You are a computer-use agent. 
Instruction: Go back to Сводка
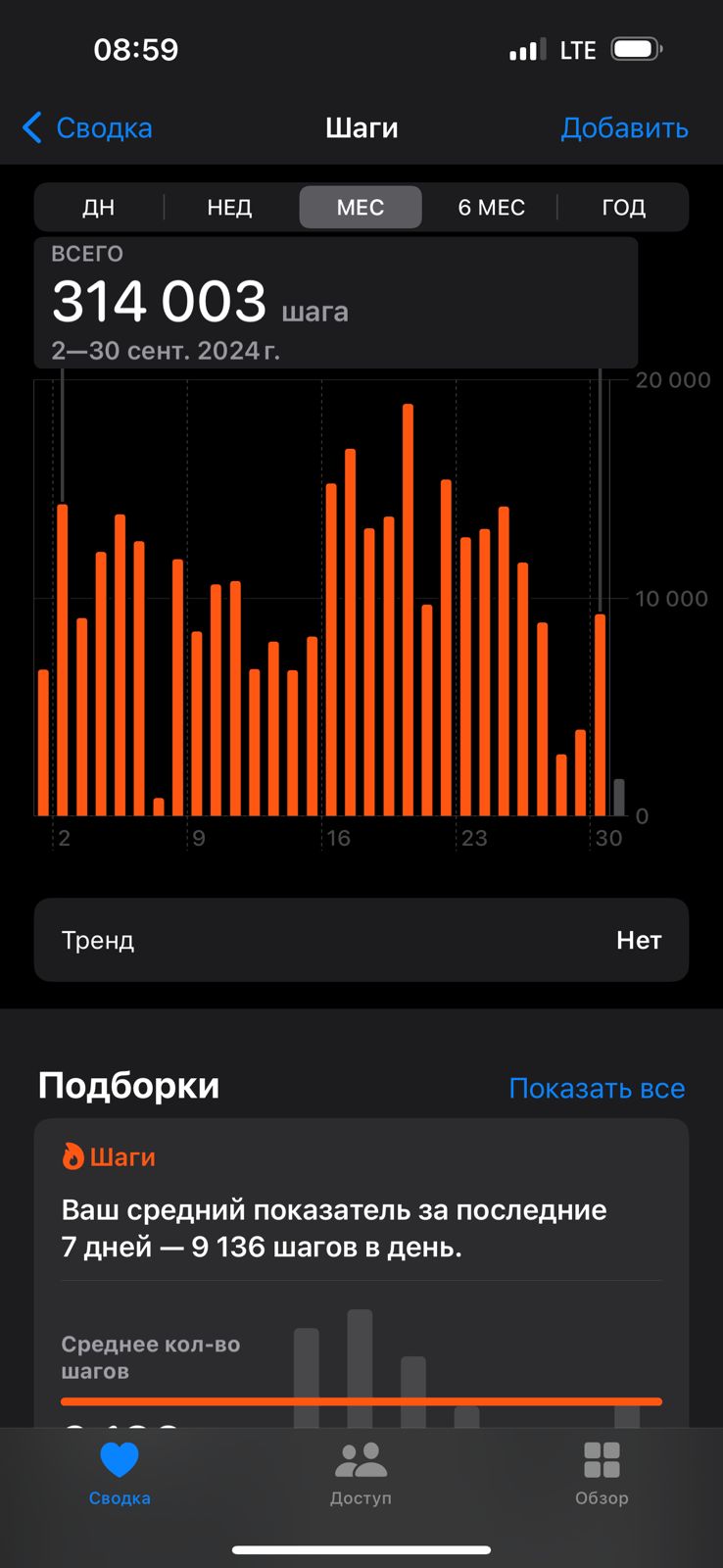(88, 128)
